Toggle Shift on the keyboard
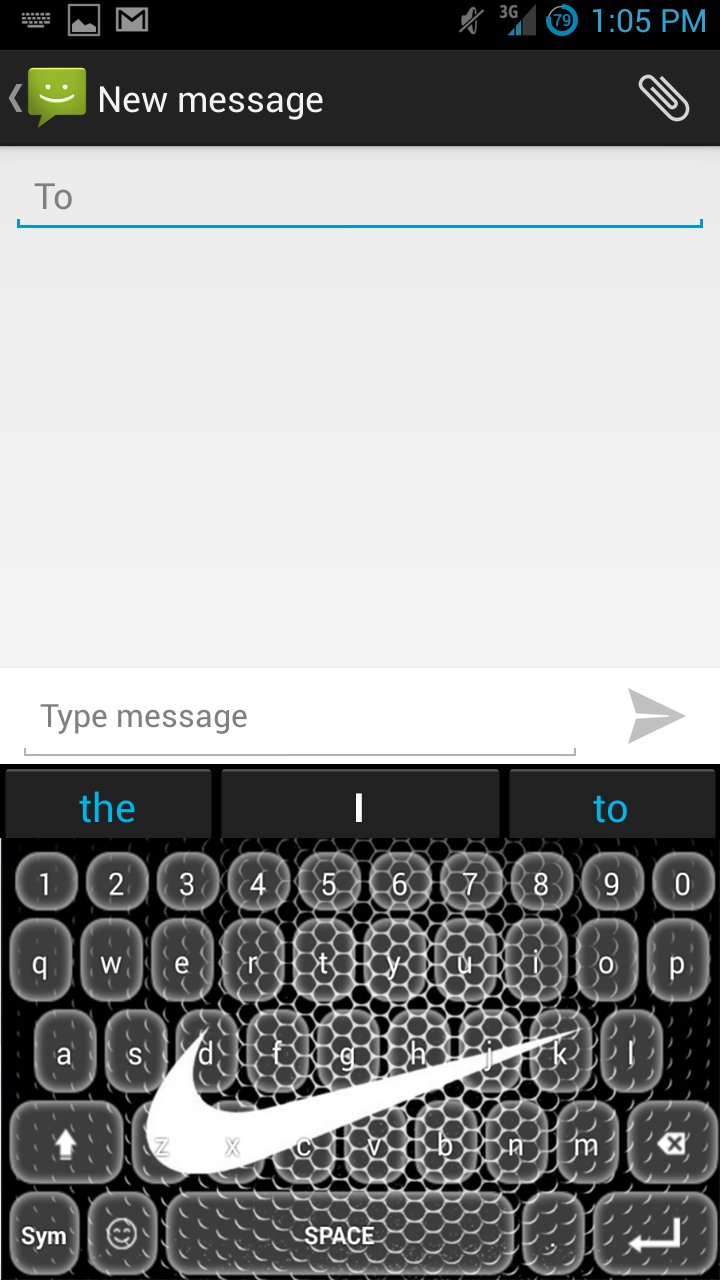Screen dimensions: 720x1280 [x=65, y=1145]
